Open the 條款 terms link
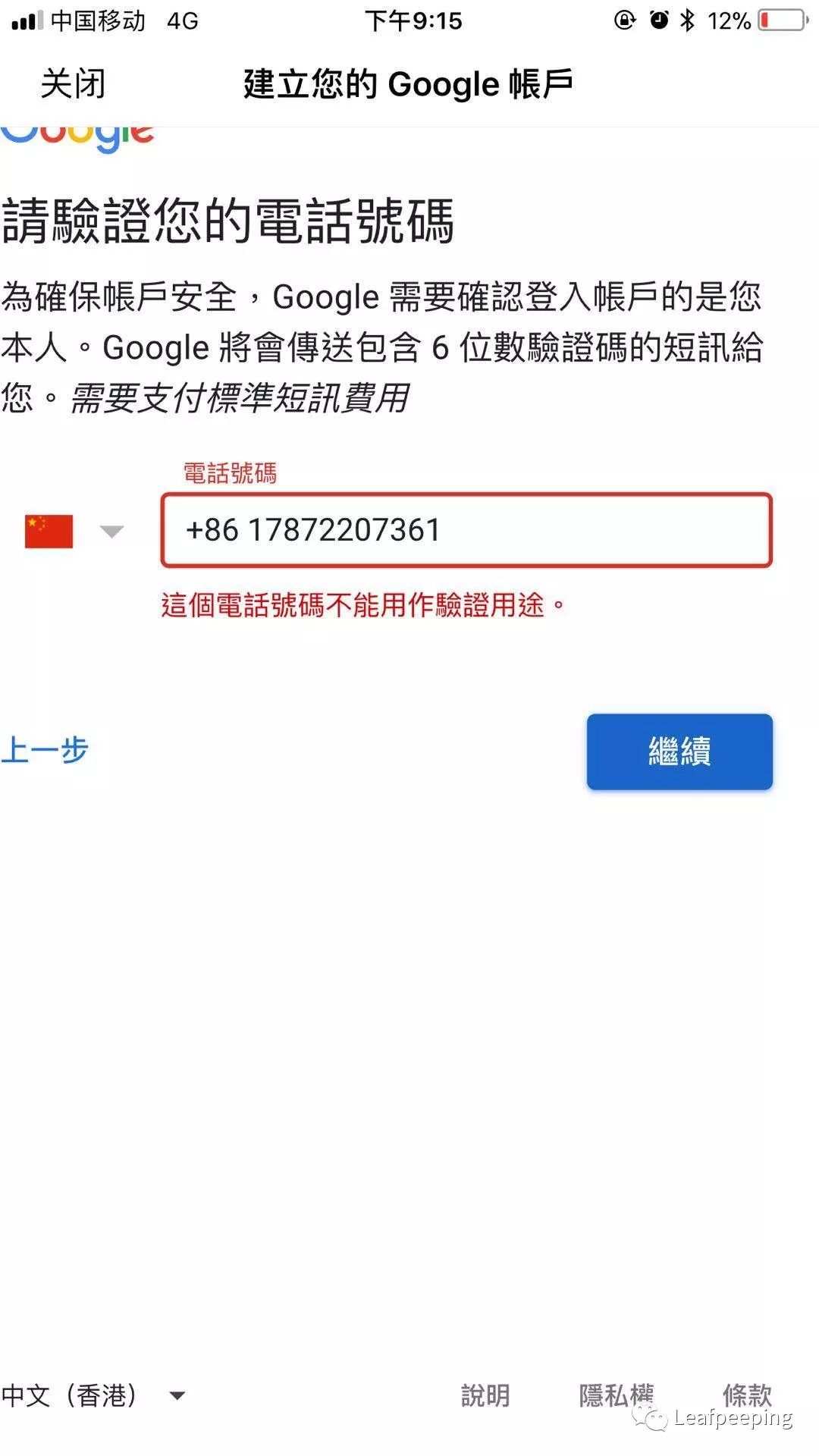This screenshot has width=819, height=1456. pos(747,1395)
